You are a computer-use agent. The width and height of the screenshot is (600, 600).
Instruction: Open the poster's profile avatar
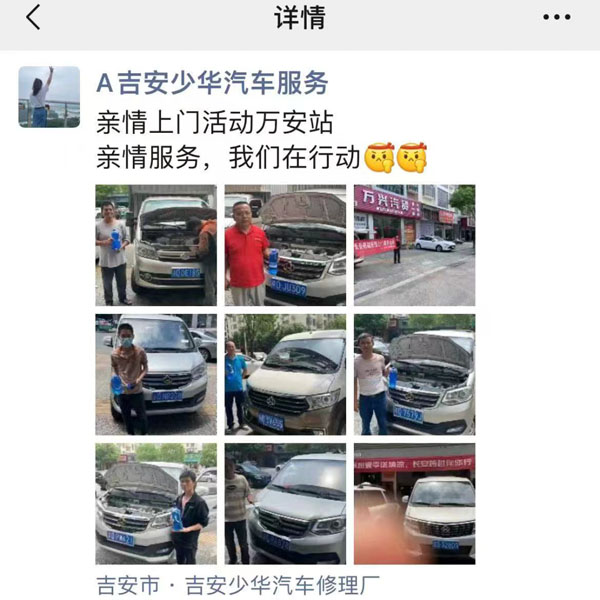[x=49, y=97]
